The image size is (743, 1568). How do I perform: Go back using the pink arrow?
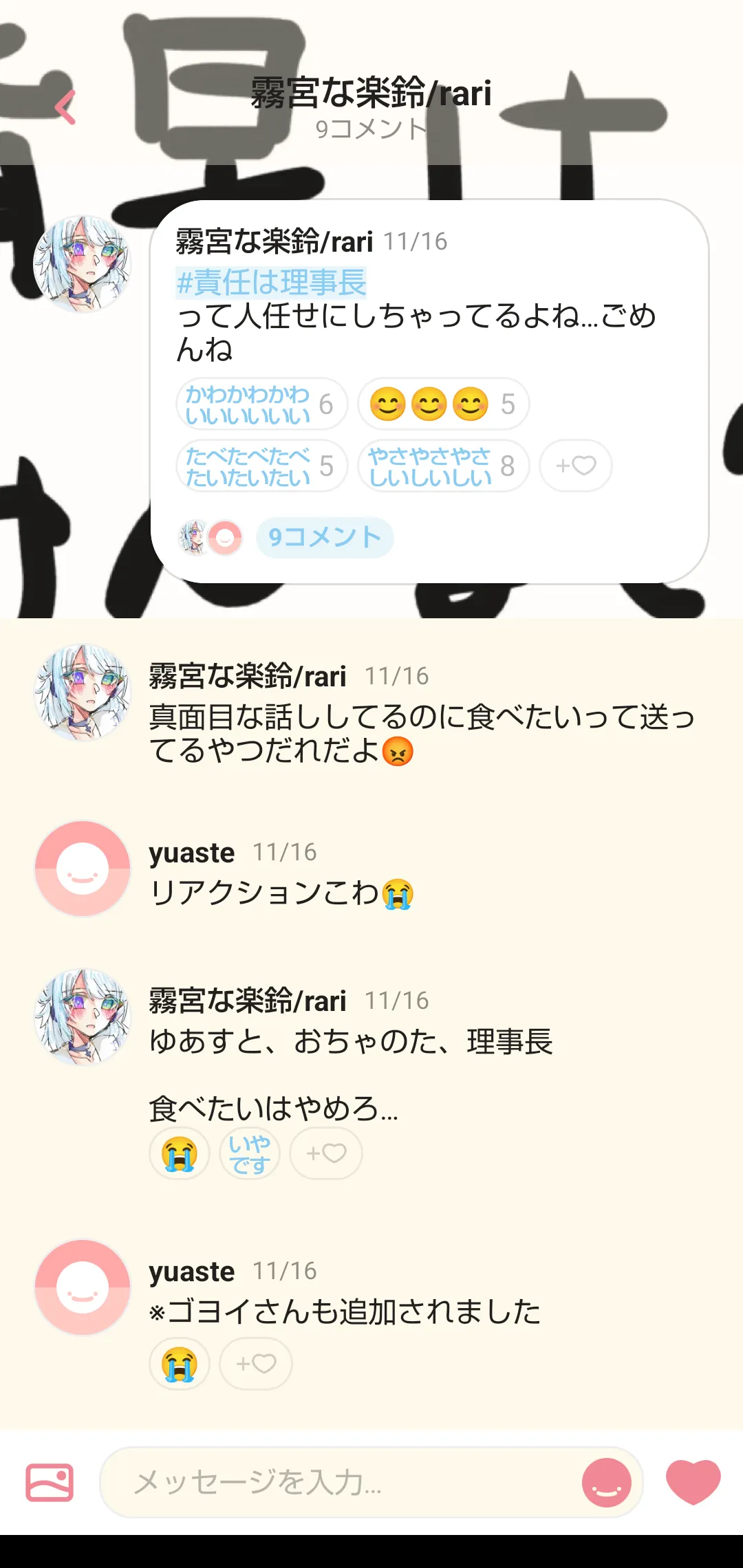65,107
